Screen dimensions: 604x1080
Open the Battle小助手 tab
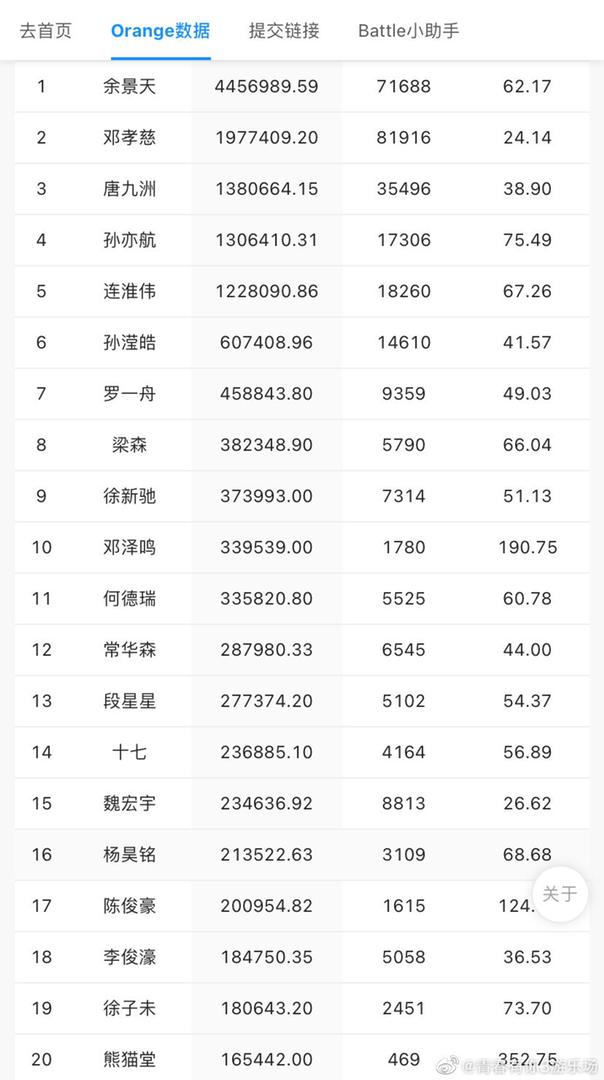pos(409,30)
